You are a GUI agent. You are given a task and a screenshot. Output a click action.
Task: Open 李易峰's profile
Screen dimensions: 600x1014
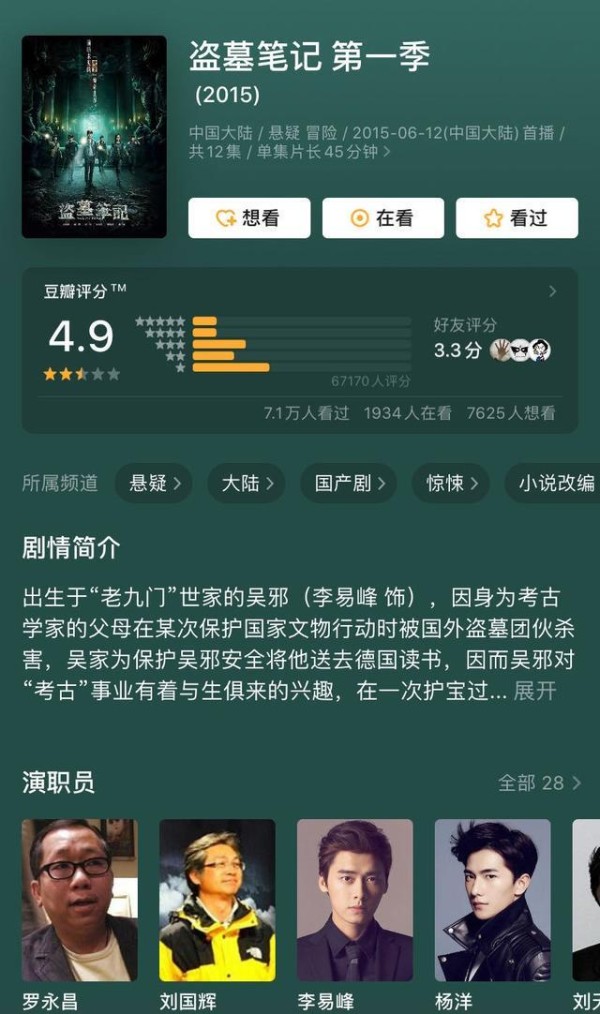coord(354,900)
